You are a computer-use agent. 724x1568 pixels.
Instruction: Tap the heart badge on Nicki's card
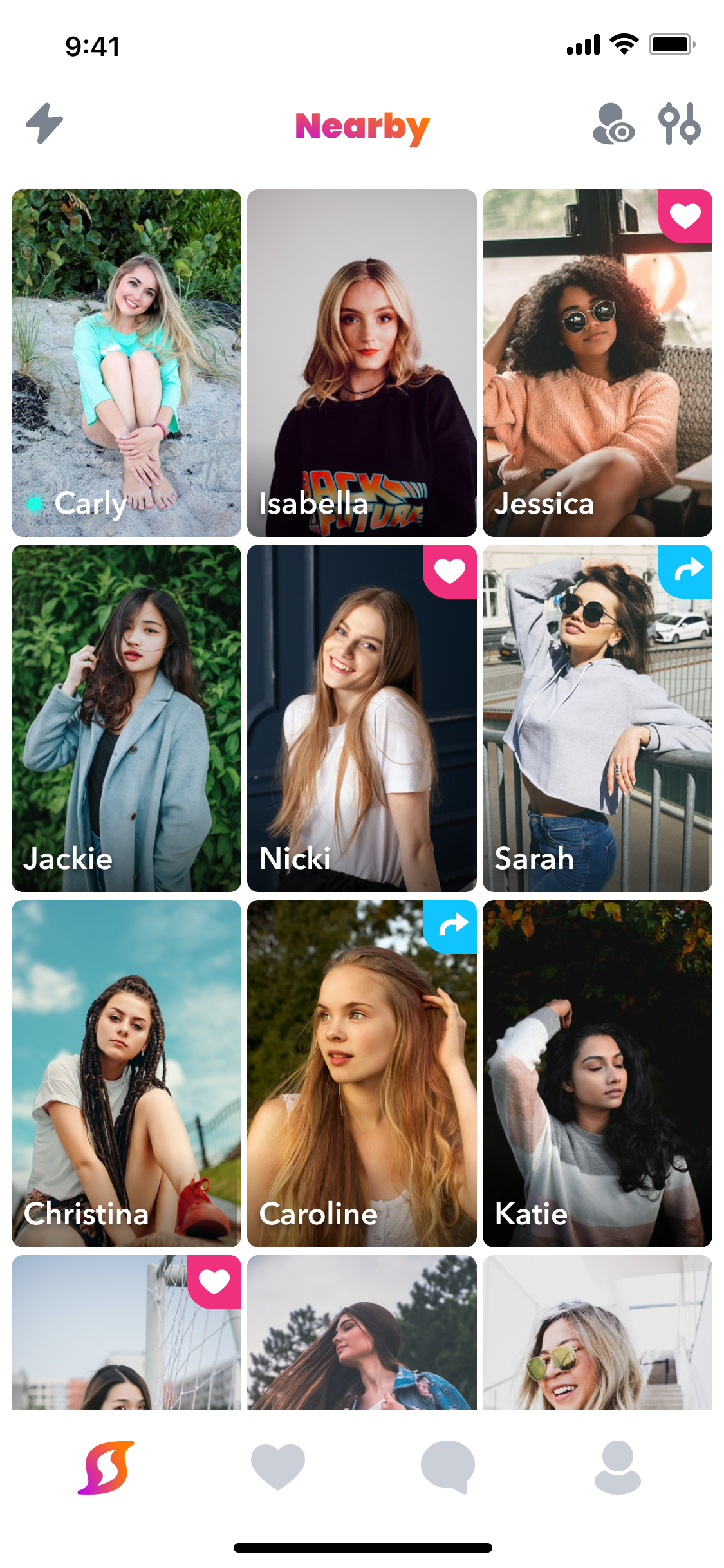click(x=450, y=571)
